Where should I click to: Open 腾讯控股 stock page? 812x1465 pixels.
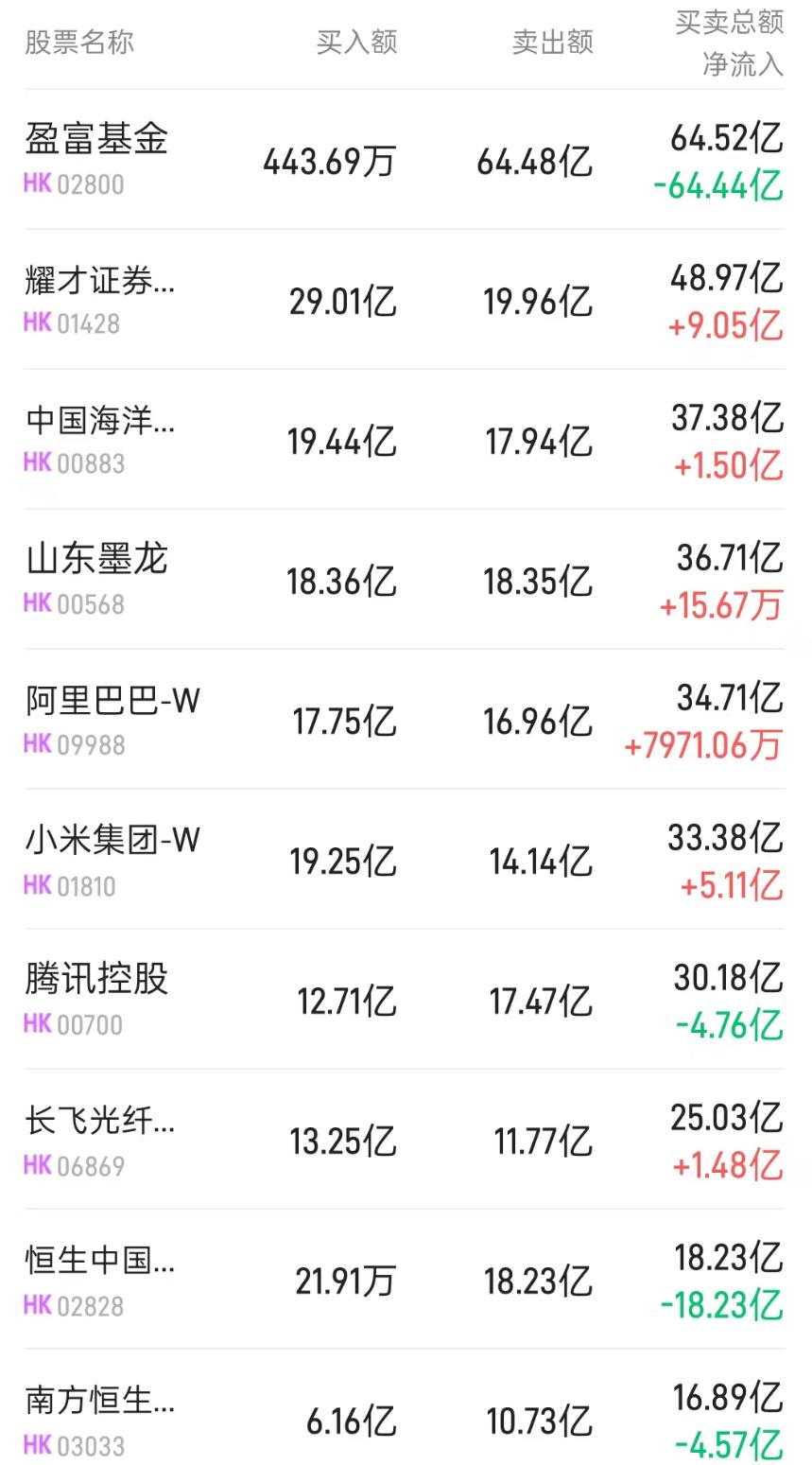(95, 979)
